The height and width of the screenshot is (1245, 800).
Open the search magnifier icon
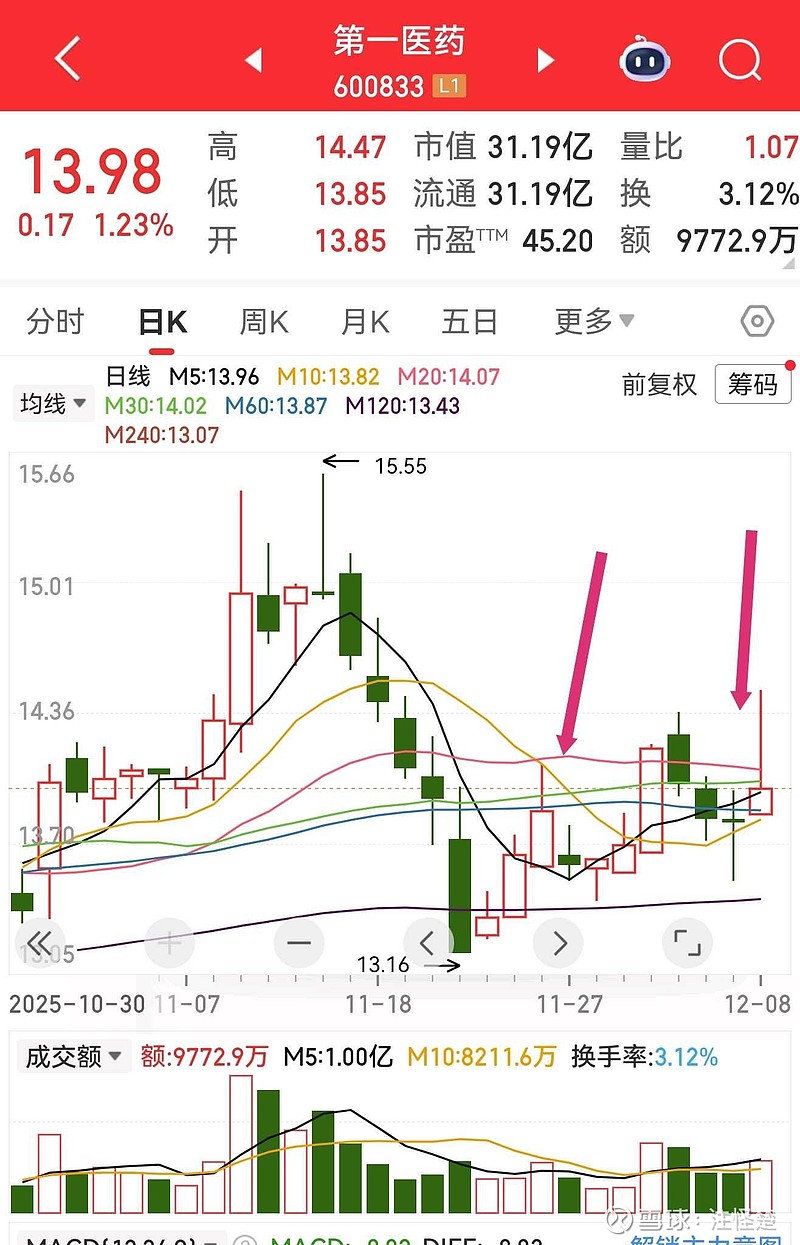point(740,60)
